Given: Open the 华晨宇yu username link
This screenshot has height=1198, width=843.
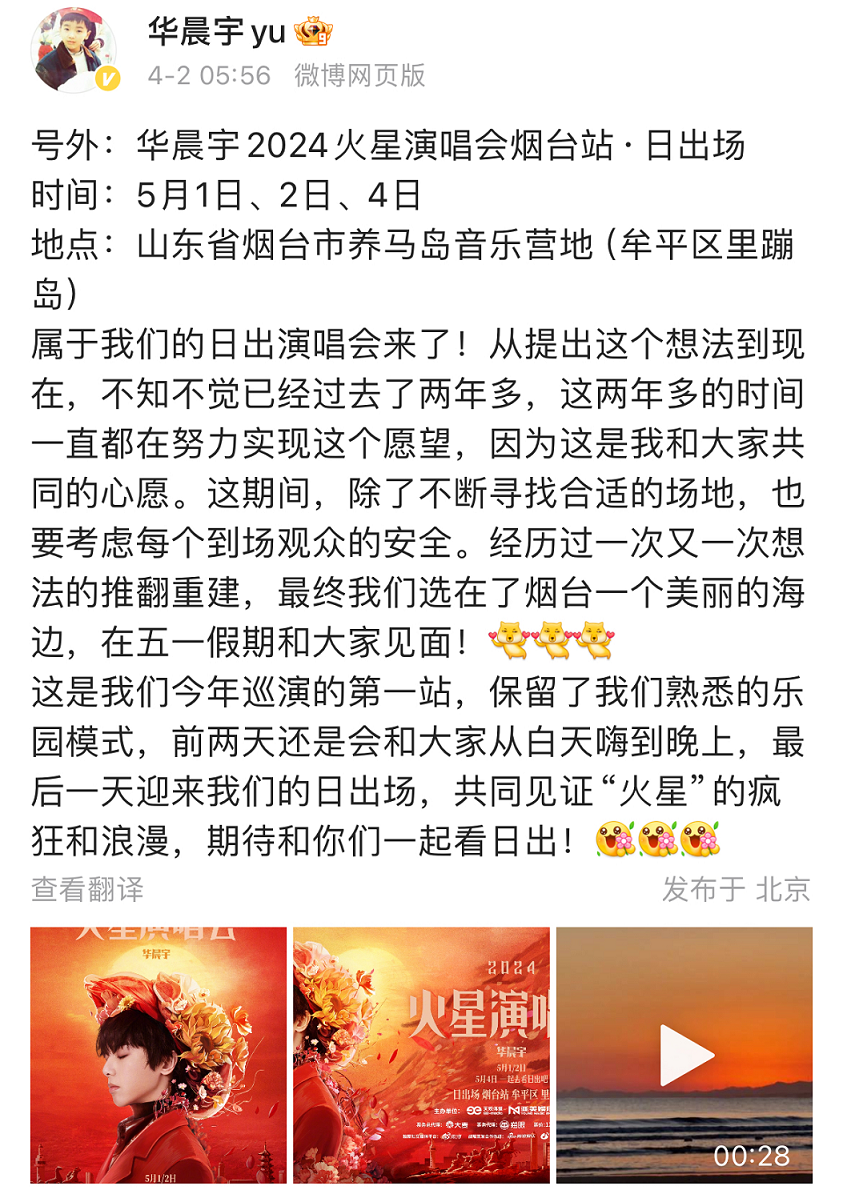Looking at the screenshot, I should (217, 31).
